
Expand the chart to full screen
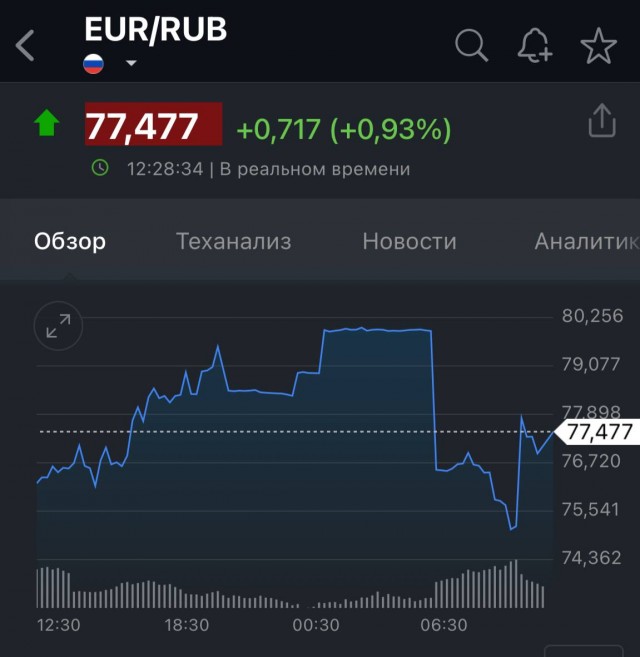[58, 325]
